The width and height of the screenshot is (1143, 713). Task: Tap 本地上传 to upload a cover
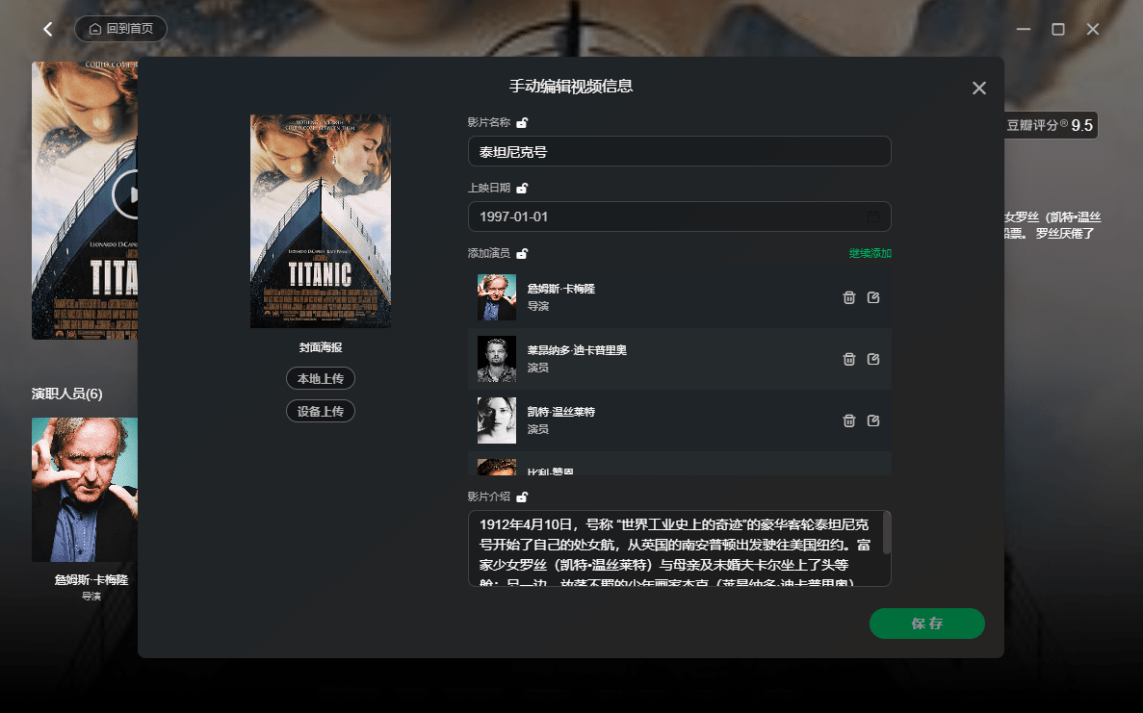pos(320,379)
